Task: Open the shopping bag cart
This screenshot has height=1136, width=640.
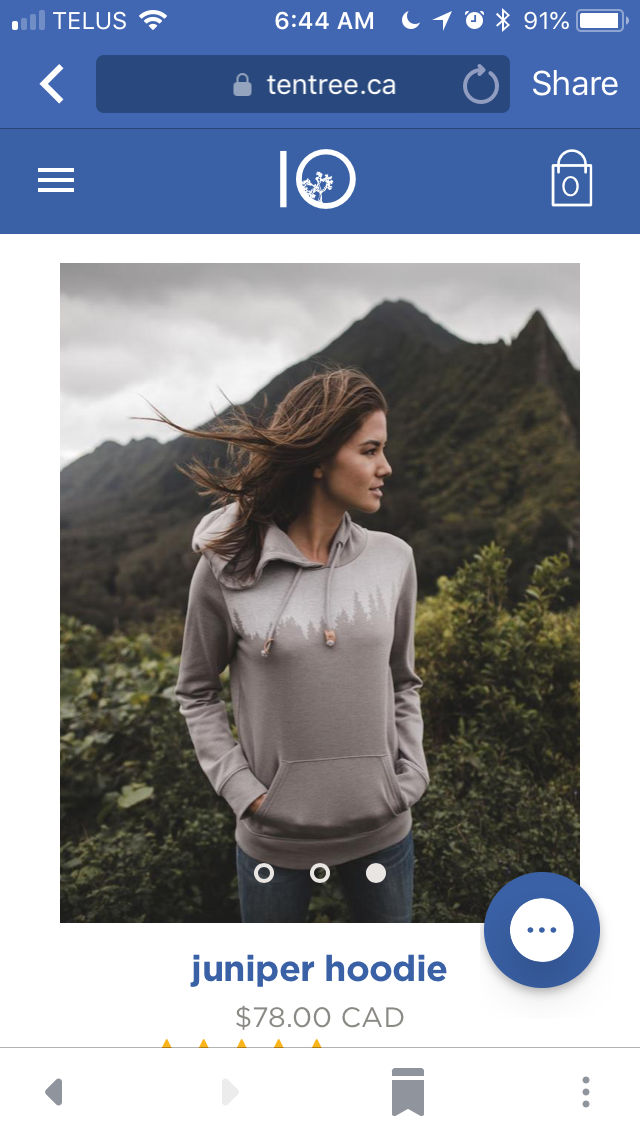Action: (571, 178)
